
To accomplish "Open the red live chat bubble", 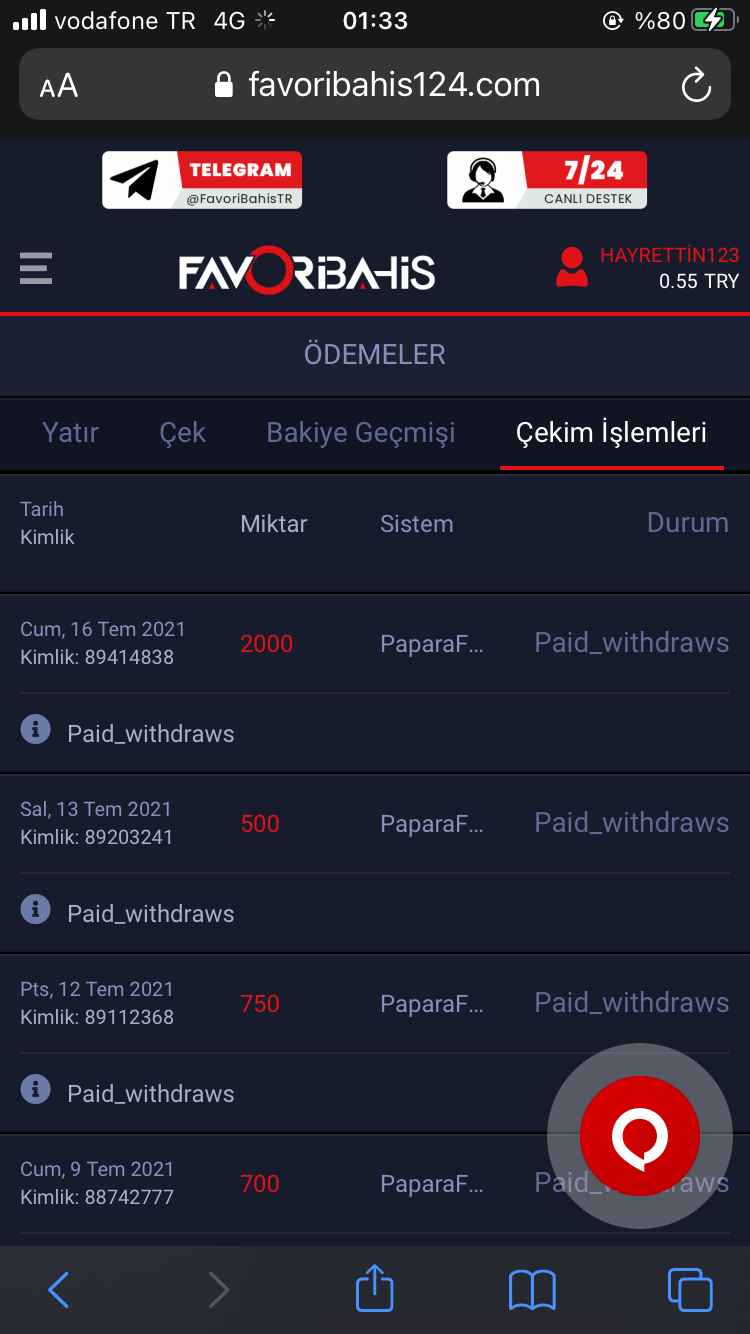I will click(640, 1136).
